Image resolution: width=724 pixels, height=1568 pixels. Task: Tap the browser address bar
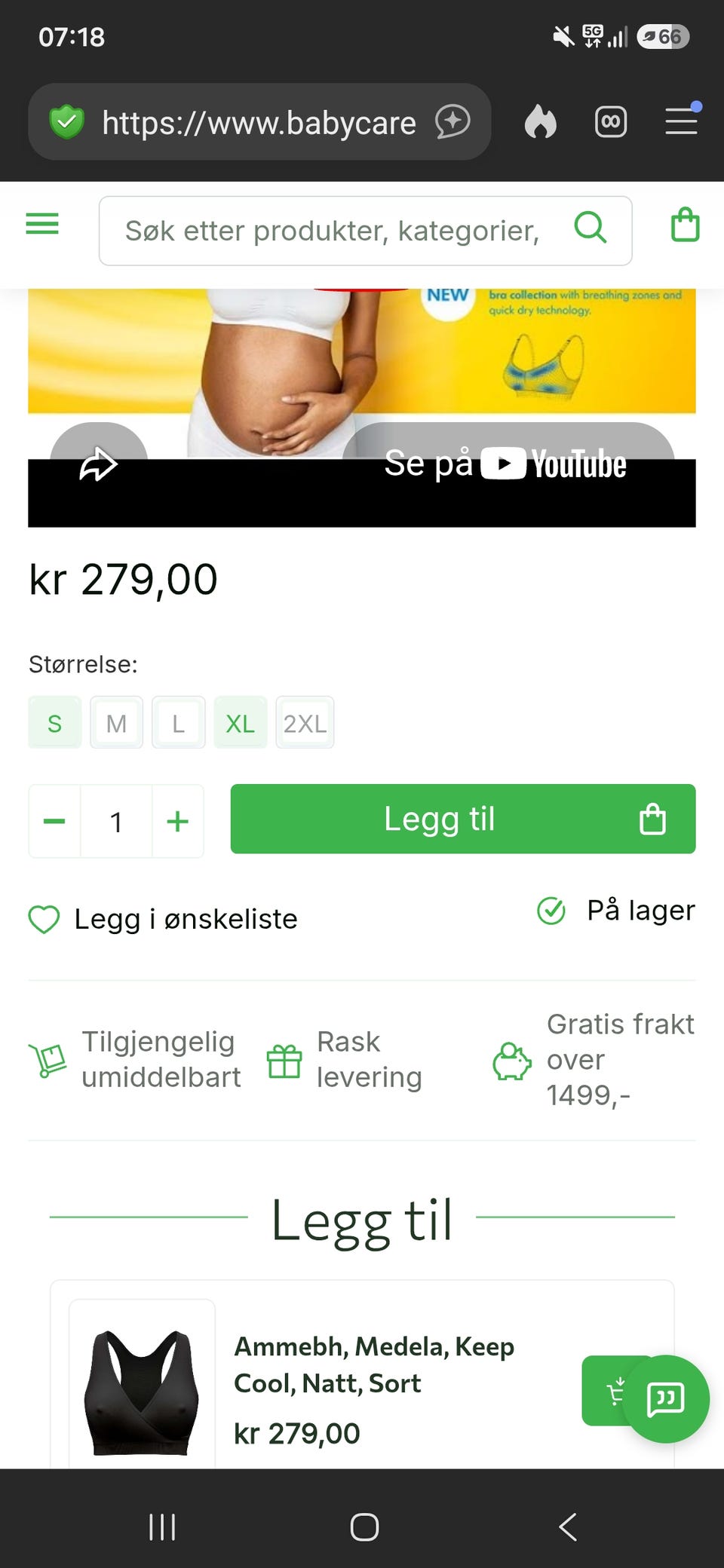259,121
